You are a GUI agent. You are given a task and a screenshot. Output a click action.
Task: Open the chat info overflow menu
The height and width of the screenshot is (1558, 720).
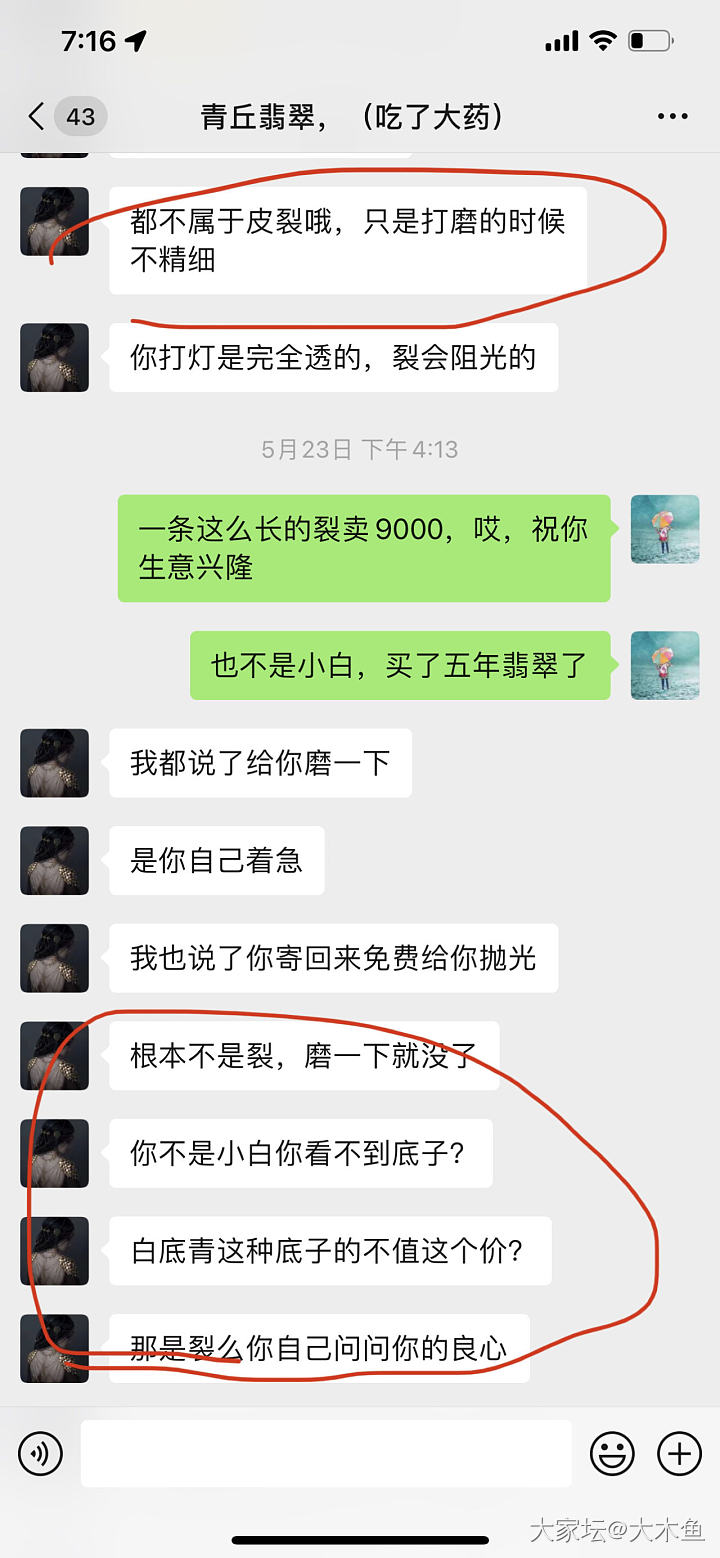click(672, 117)
